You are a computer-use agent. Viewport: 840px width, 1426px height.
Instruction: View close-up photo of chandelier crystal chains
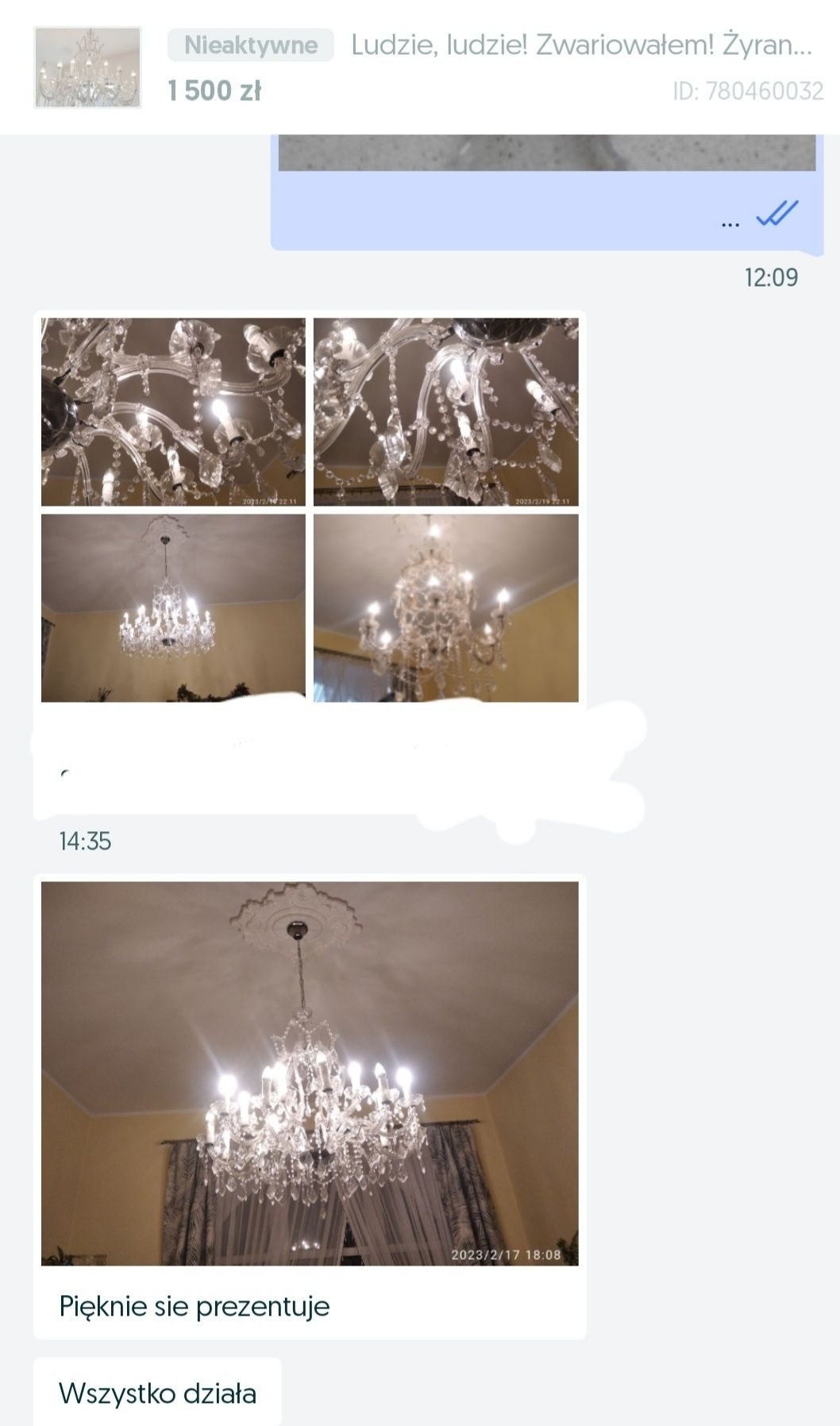tap(445, 412)
